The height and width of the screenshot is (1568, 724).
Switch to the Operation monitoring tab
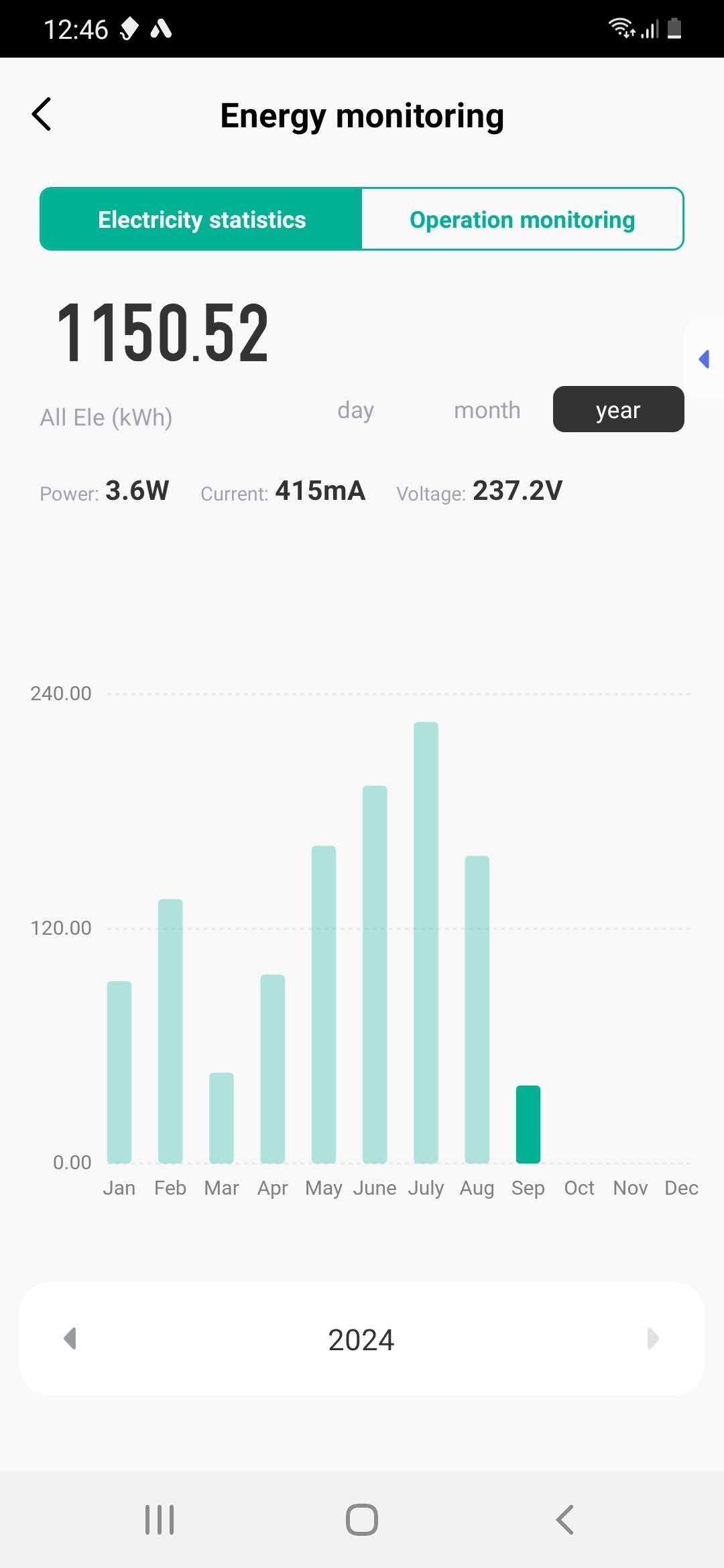point(522,220)
